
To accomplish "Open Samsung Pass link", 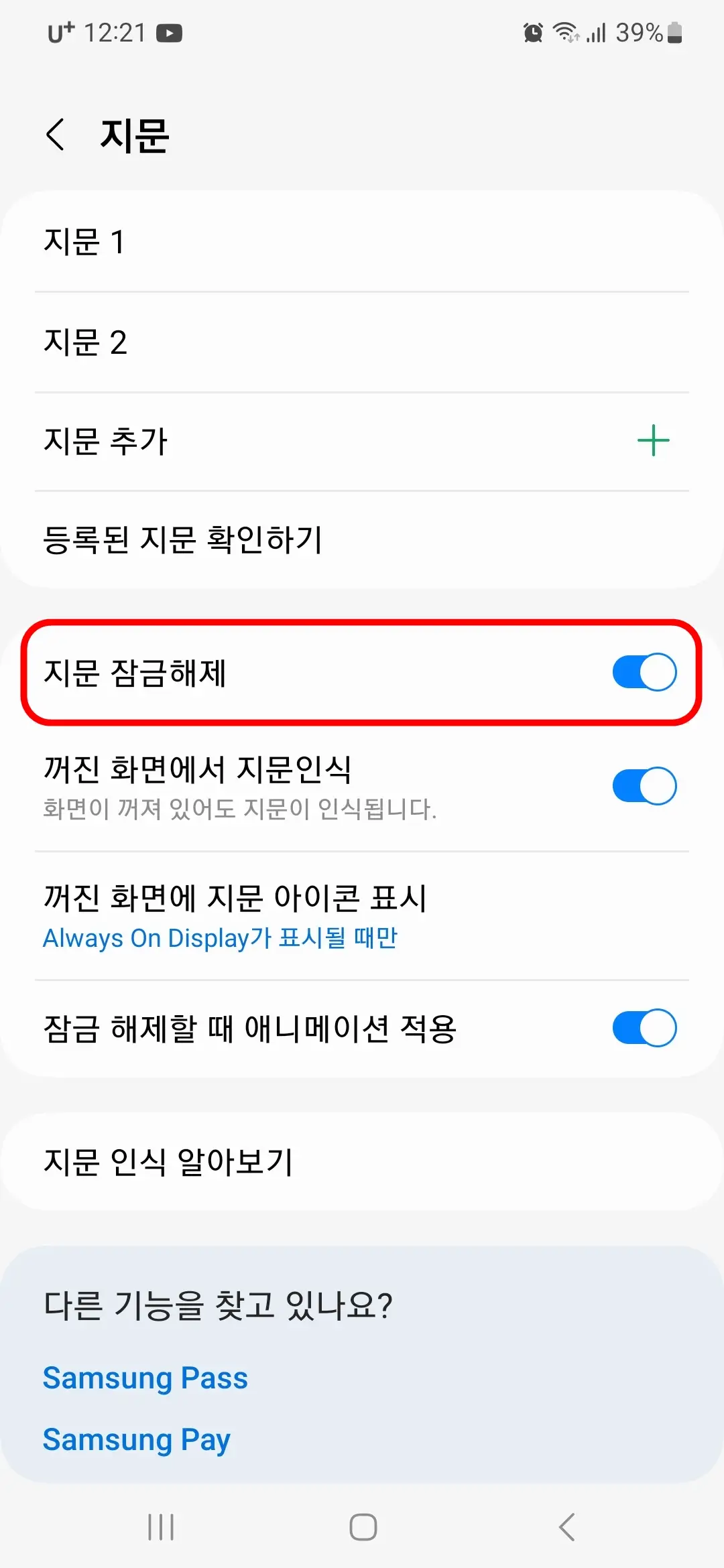I will point(144,1378).
